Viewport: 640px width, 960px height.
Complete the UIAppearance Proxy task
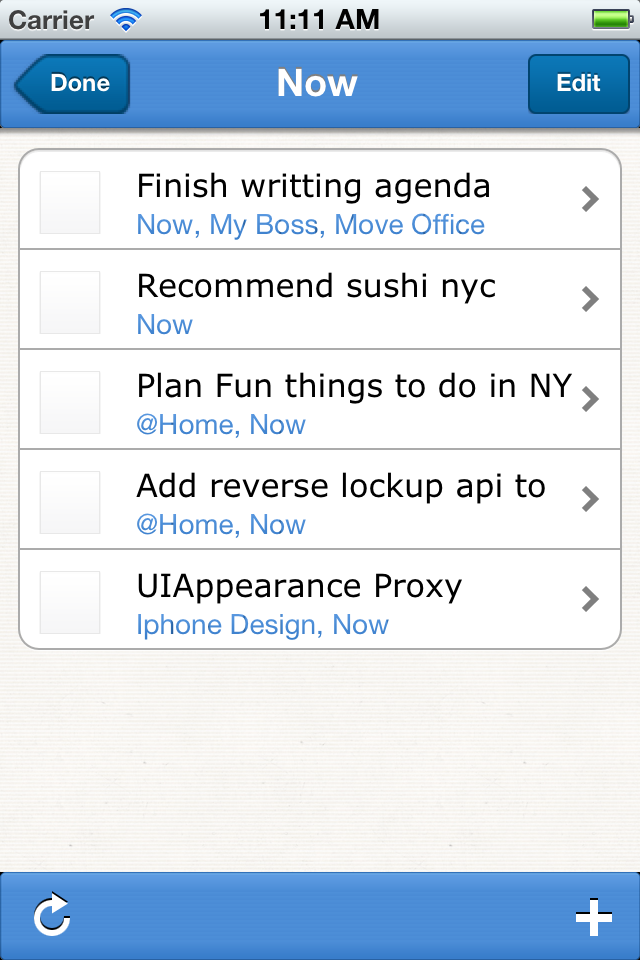click(x=70, y=602)
